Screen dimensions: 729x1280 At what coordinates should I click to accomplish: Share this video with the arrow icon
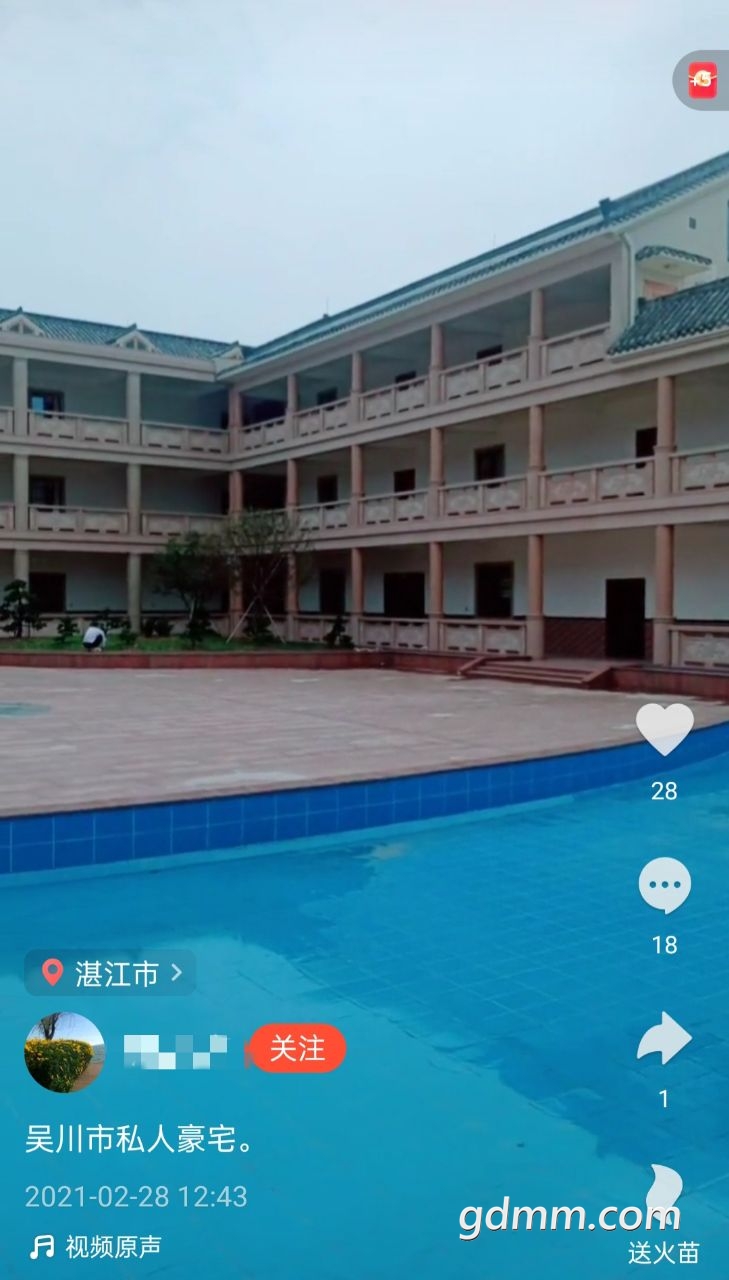(x=664, y=1039)
